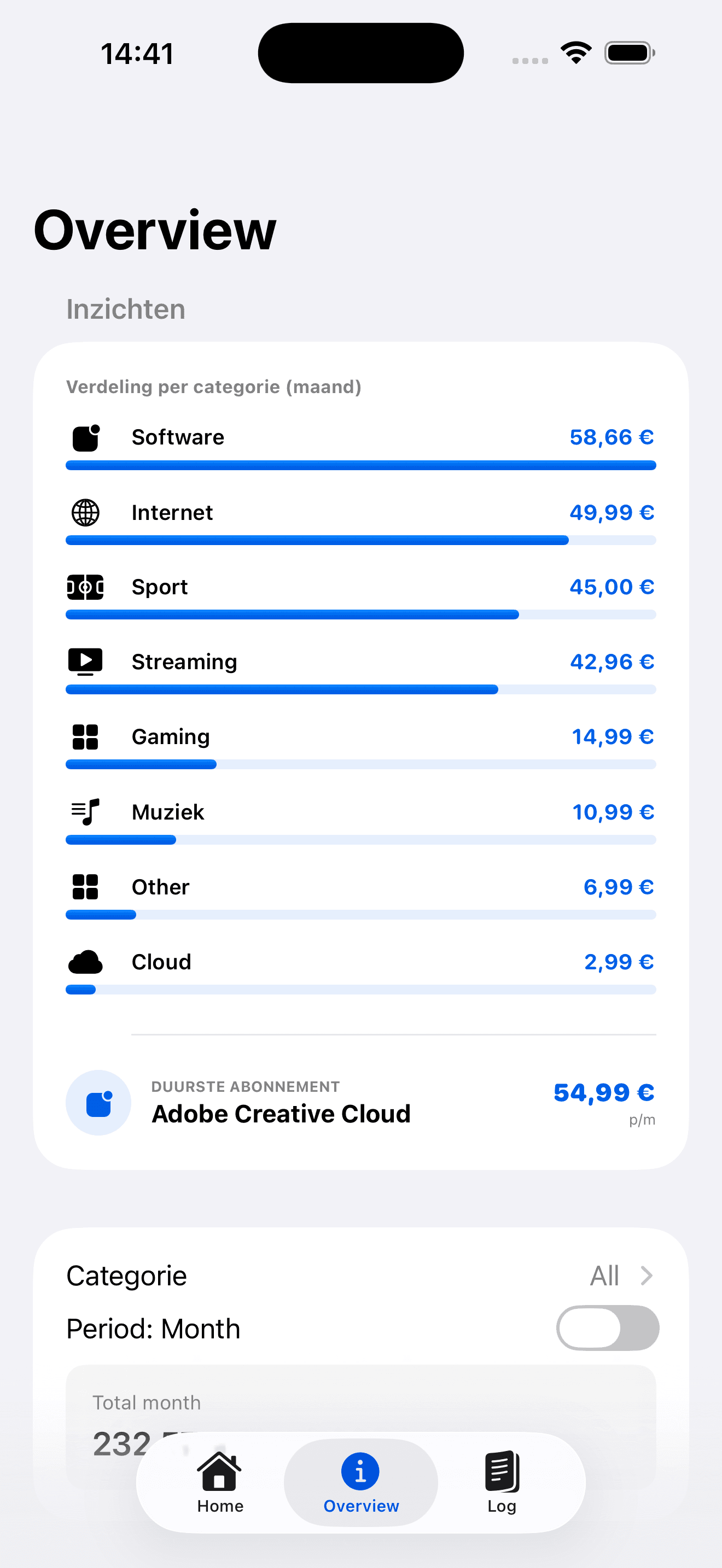Image resolution: width=722 pixels, height=1568 pixels.
Task: Toggle the Period: Month switch
Action: (607, 1327)
